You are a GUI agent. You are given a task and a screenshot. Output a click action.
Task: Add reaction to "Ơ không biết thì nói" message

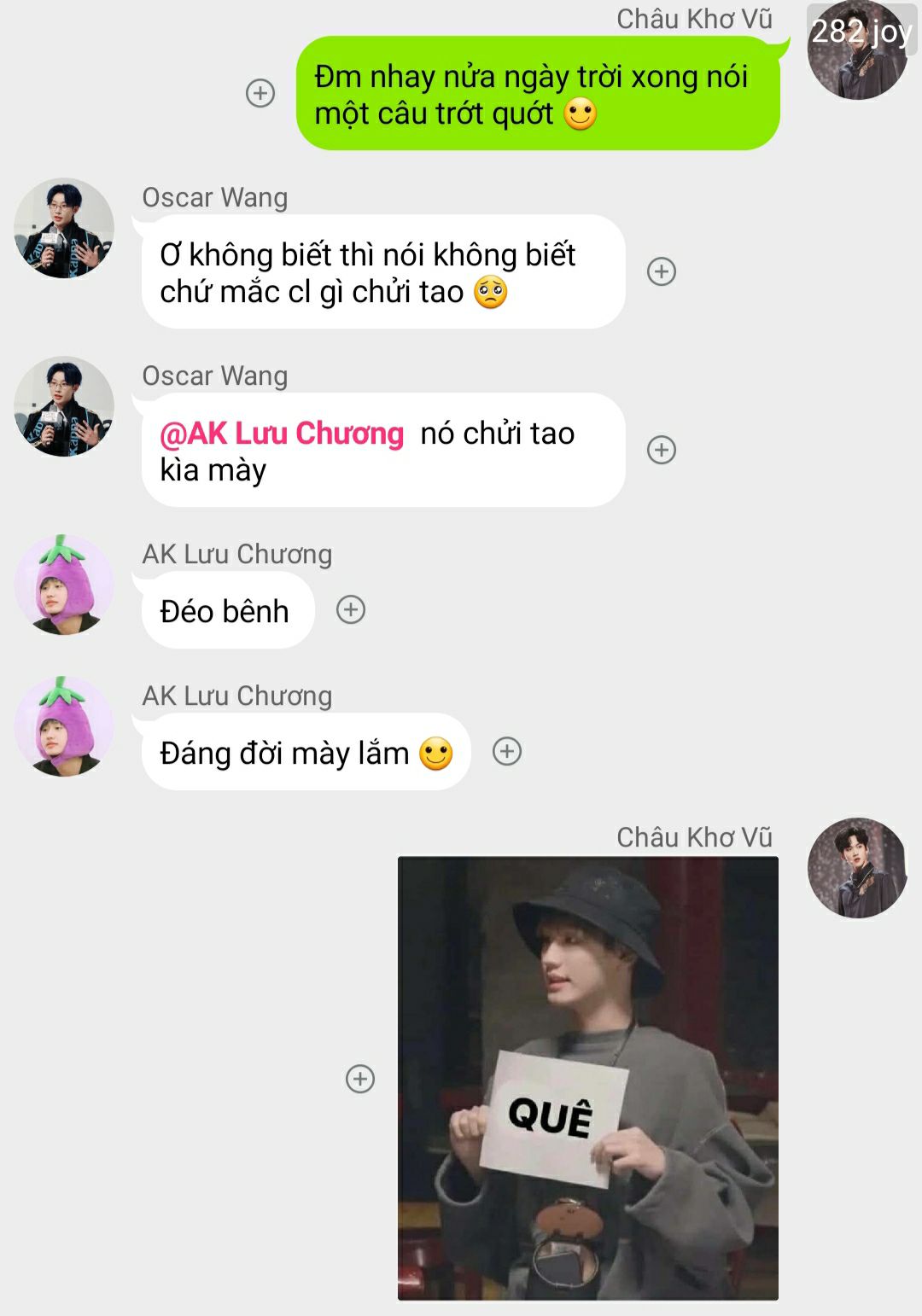pyautogui.click(x=662, y=271)
